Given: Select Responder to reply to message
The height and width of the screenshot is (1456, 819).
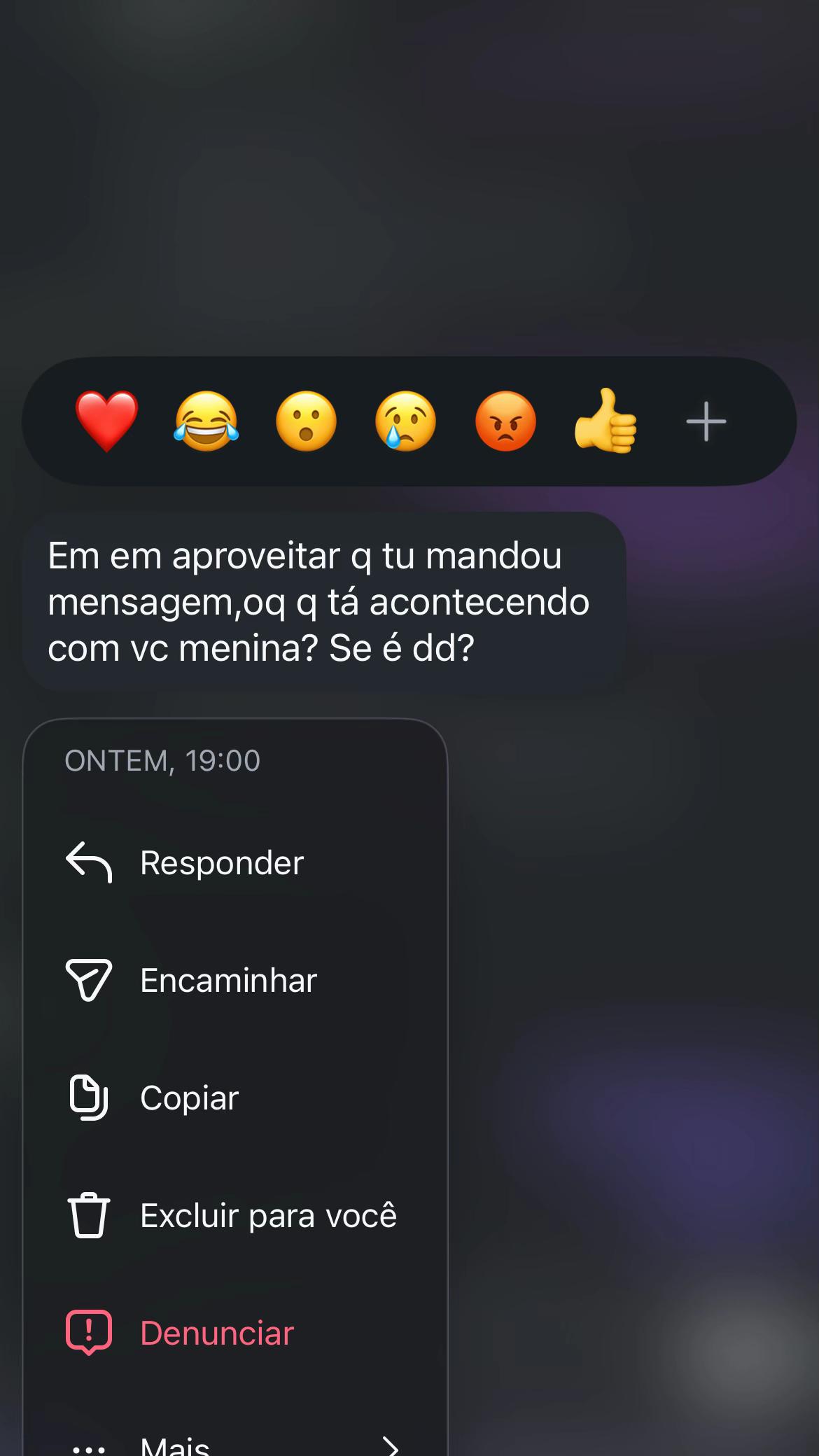Looking at the screenshot, I should pos(235,862).
